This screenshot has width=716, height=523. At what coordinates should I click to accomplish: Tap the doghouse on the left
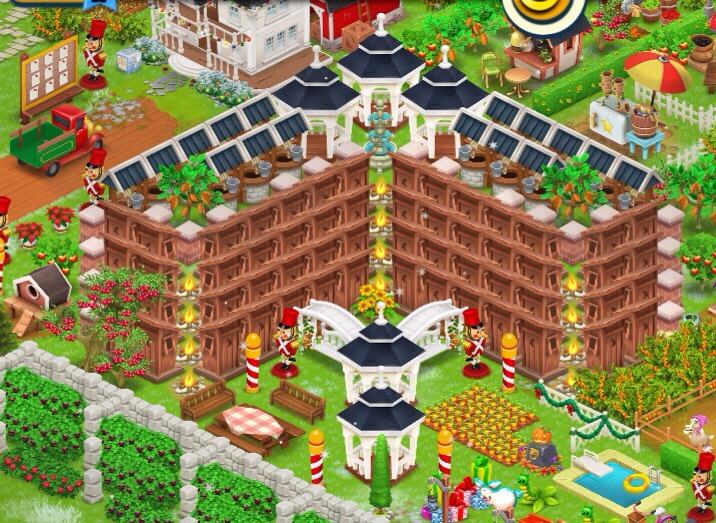pyautogui.click(x=40, y=288)
